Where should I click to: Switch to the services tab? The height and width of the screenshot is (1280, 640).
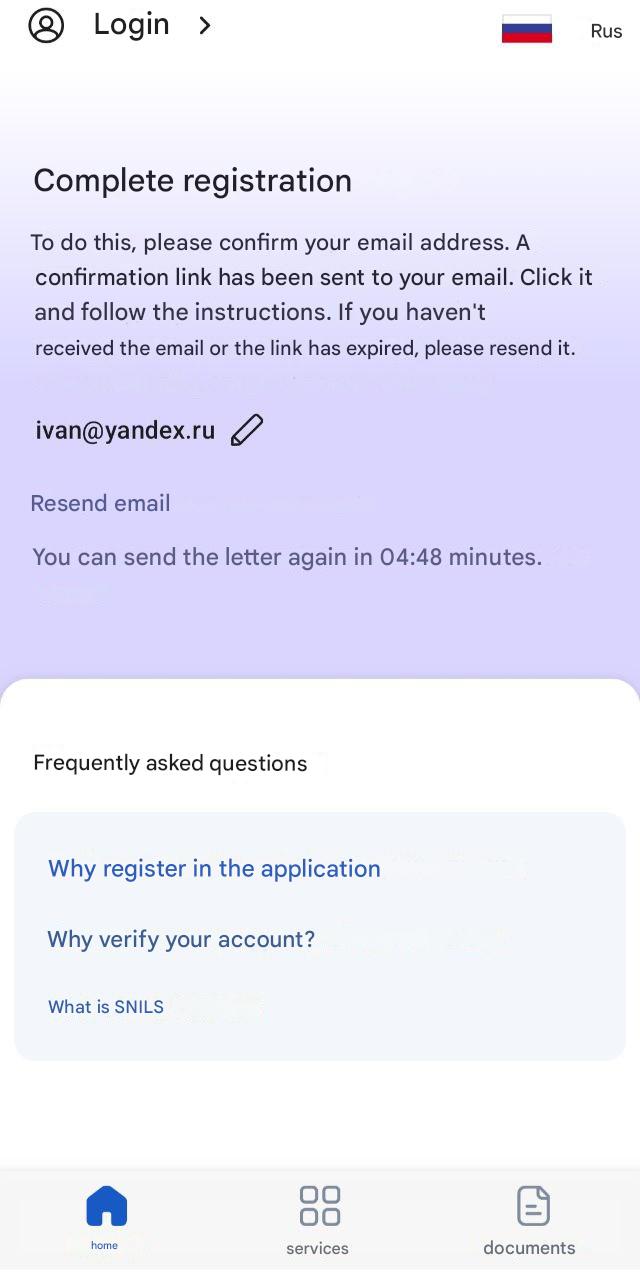click(x=318, y=1218)
